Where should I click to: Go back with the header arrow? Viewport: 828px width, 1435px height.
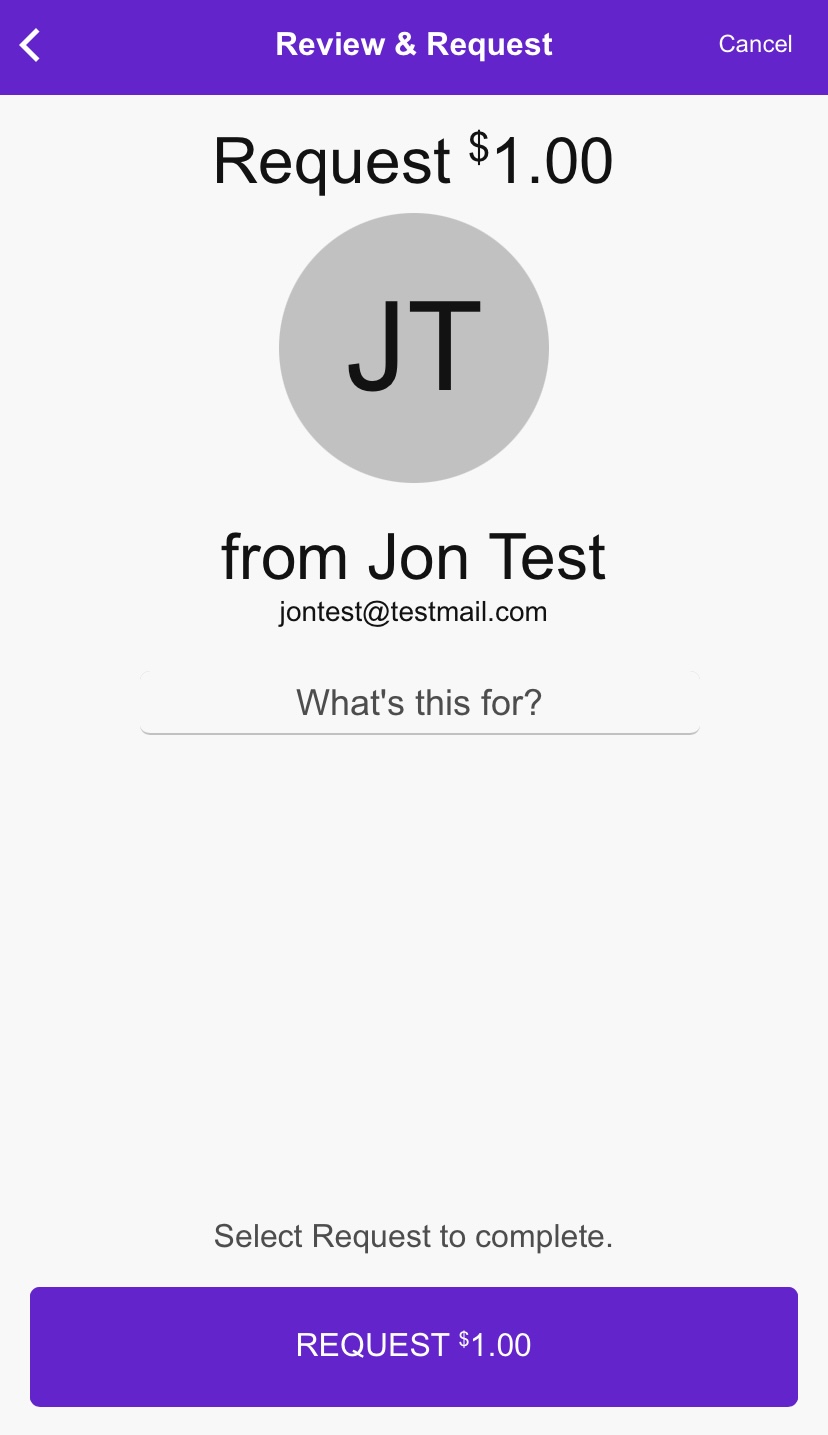pyautogui.click(x=31, y=45)
